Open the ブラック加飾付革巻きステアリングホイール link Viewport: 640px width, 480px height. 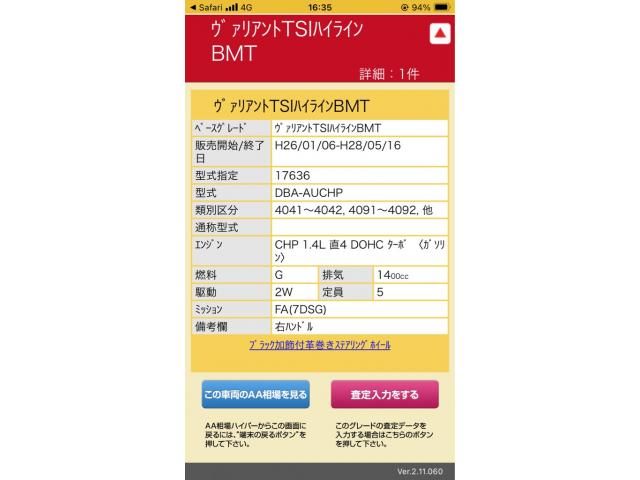pyautogui.click(x=320, y=345)
